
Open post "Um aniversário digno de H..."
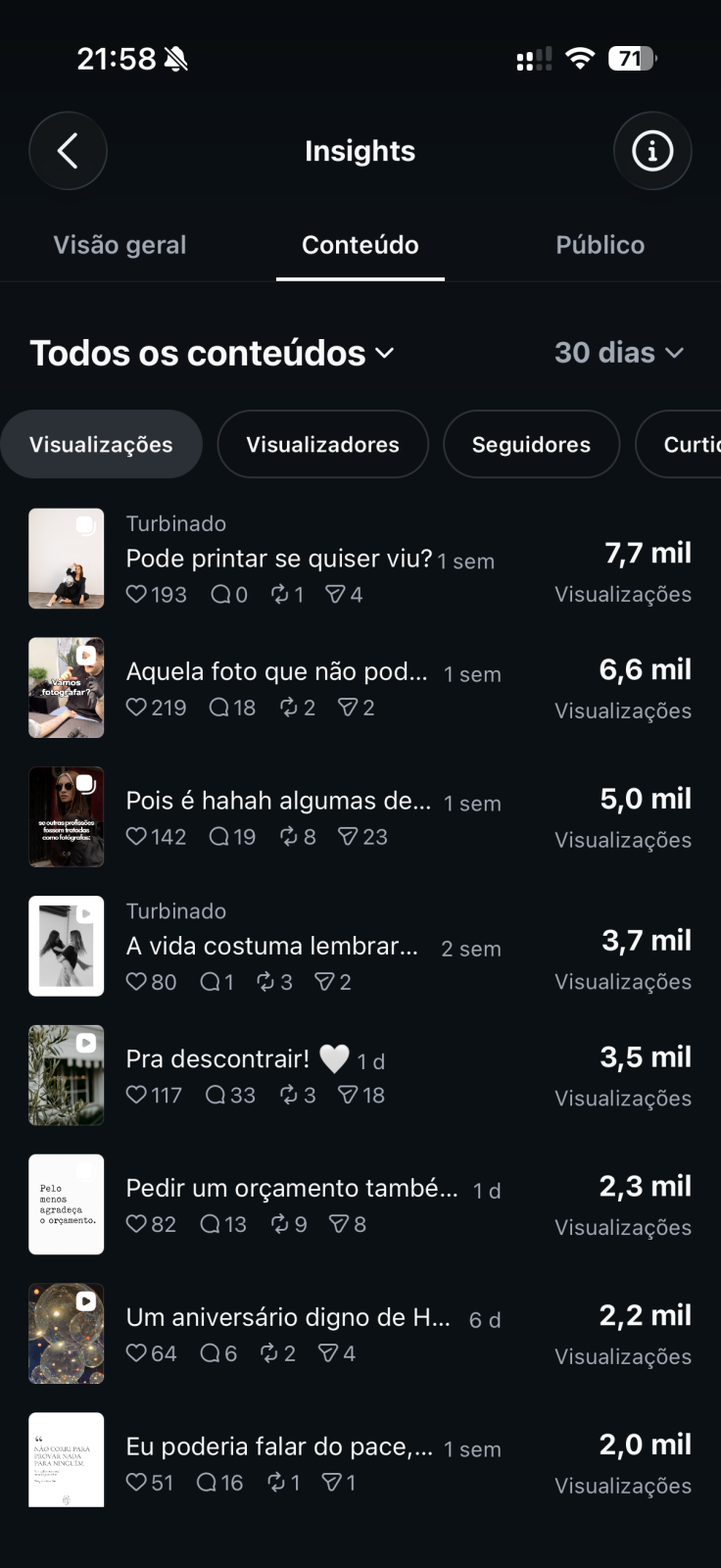tap(360, 1334)
